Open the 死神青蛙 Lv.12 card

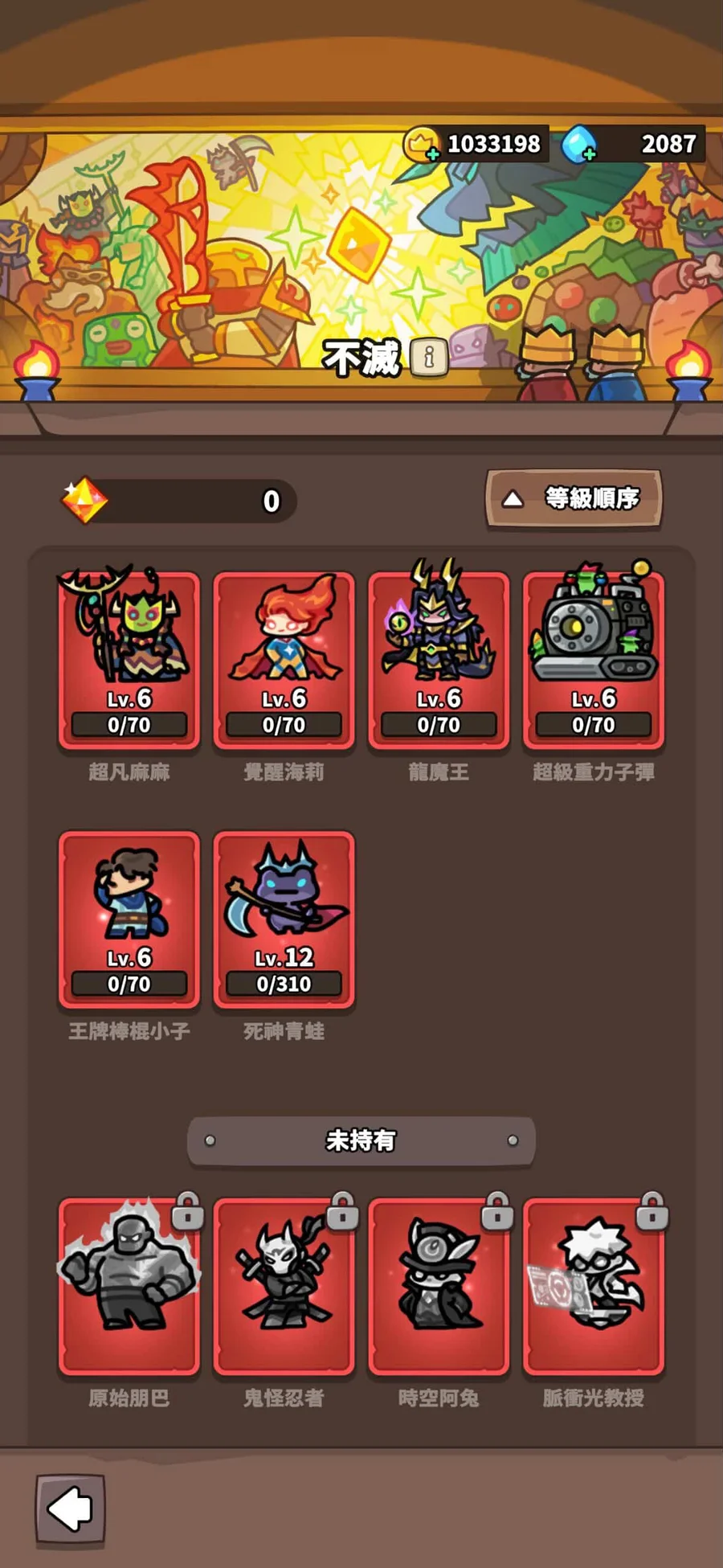click(x=284, y=919)
